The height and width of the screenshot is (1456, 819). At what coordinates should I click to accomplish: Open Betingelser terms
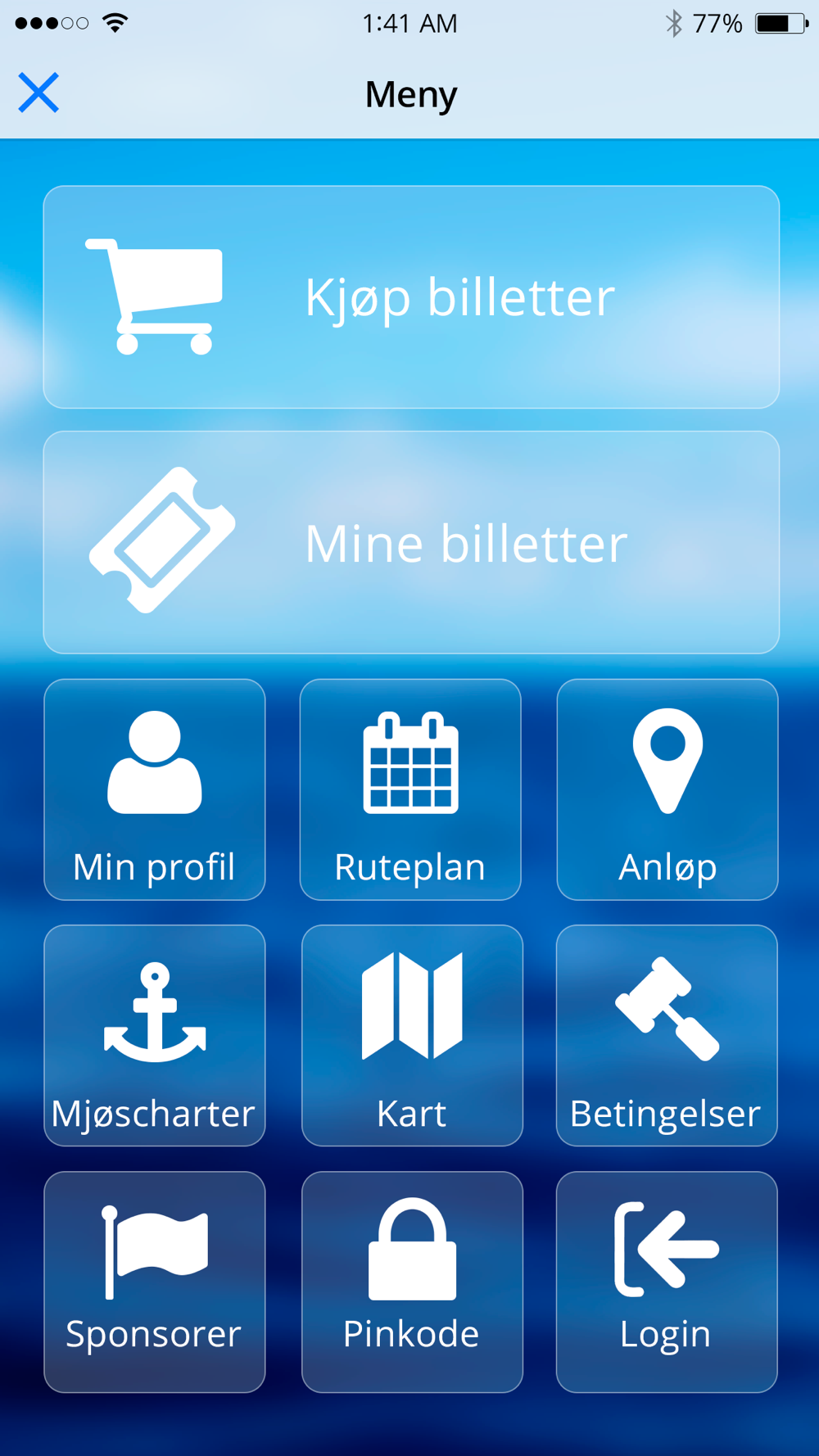pyautogui.click(x=667, y=1035)
